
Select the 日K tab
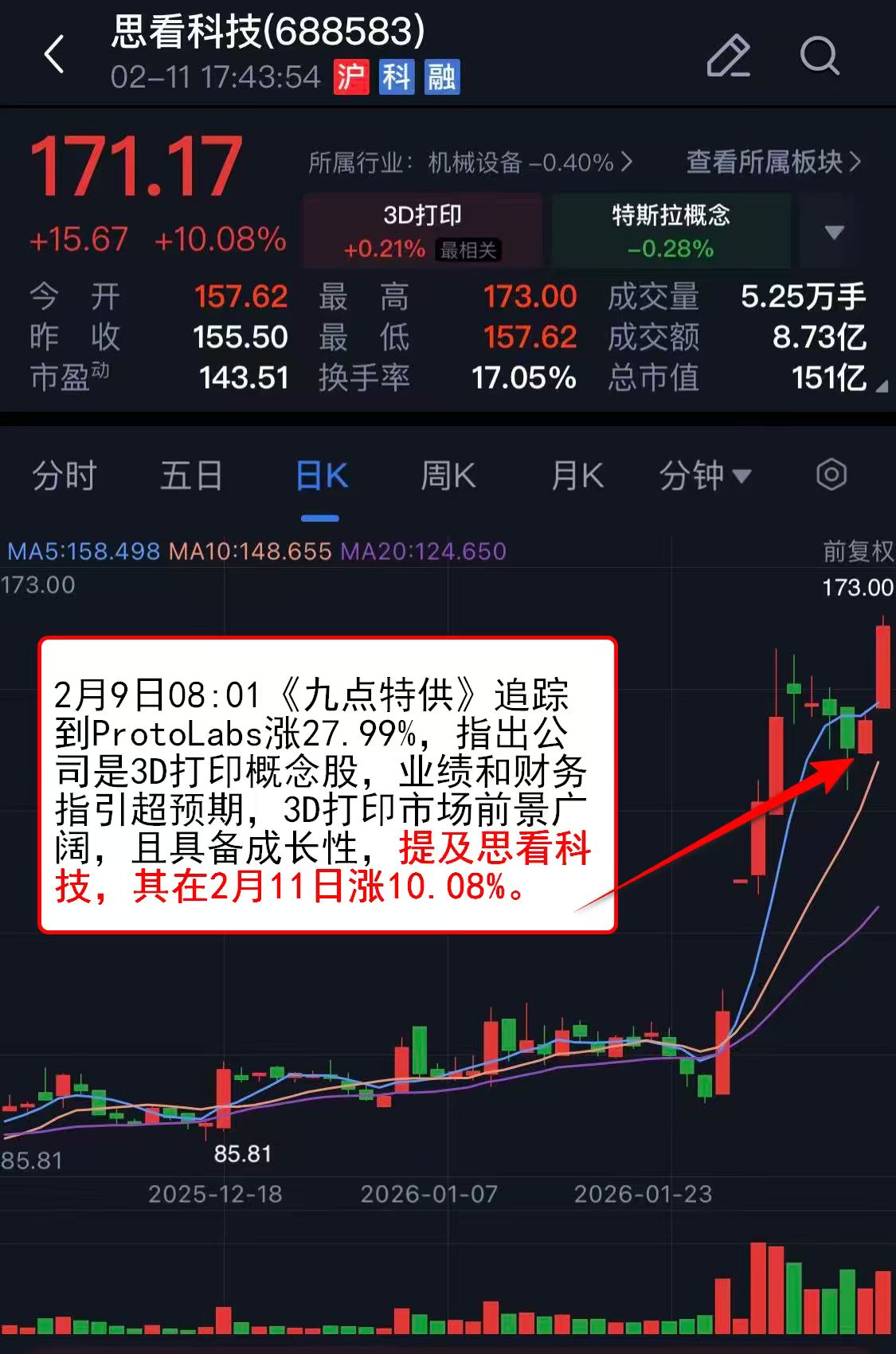pyautogui.click(x=321, y=476)
